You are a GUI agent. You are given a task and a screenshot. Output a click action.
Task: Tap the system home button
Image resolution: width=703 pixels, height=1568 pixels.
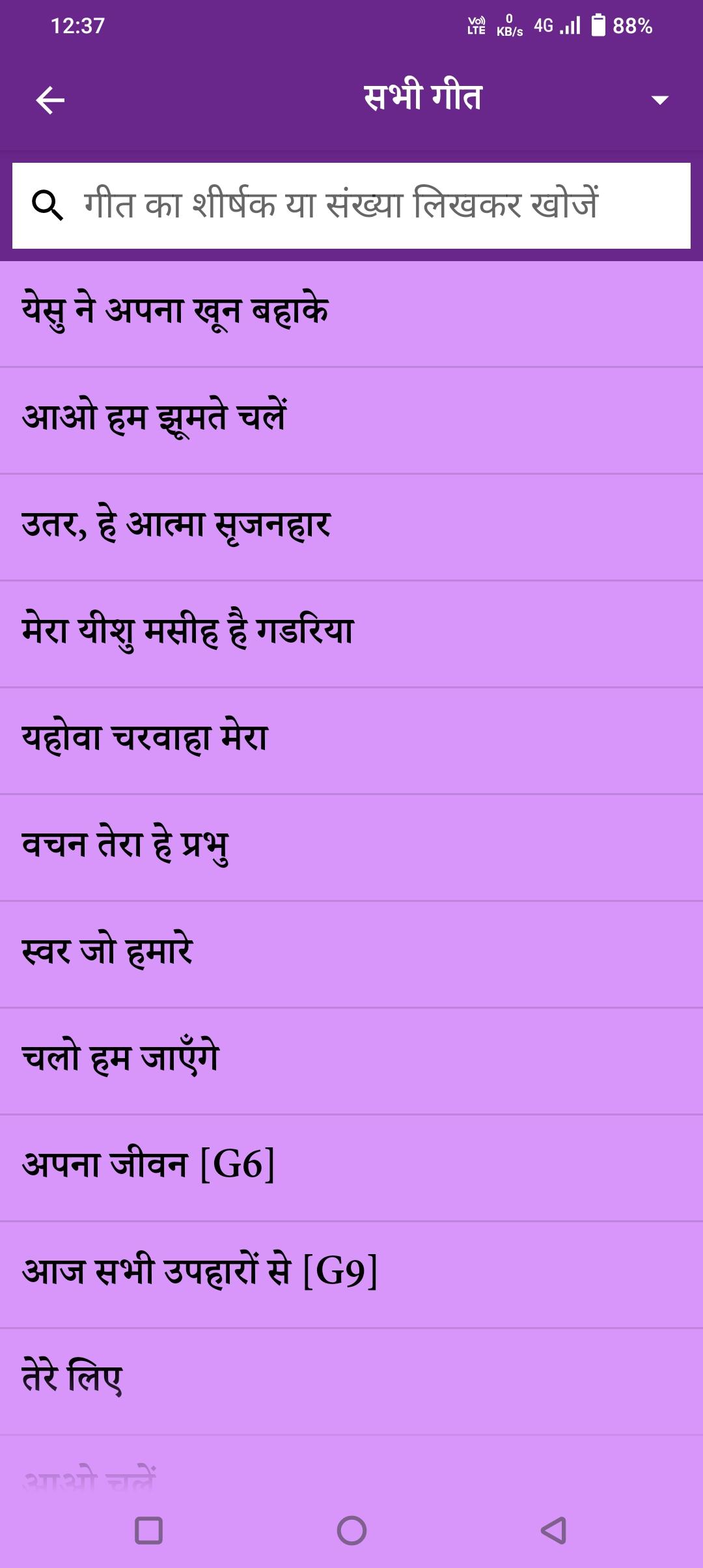(x=351, y=1530)
